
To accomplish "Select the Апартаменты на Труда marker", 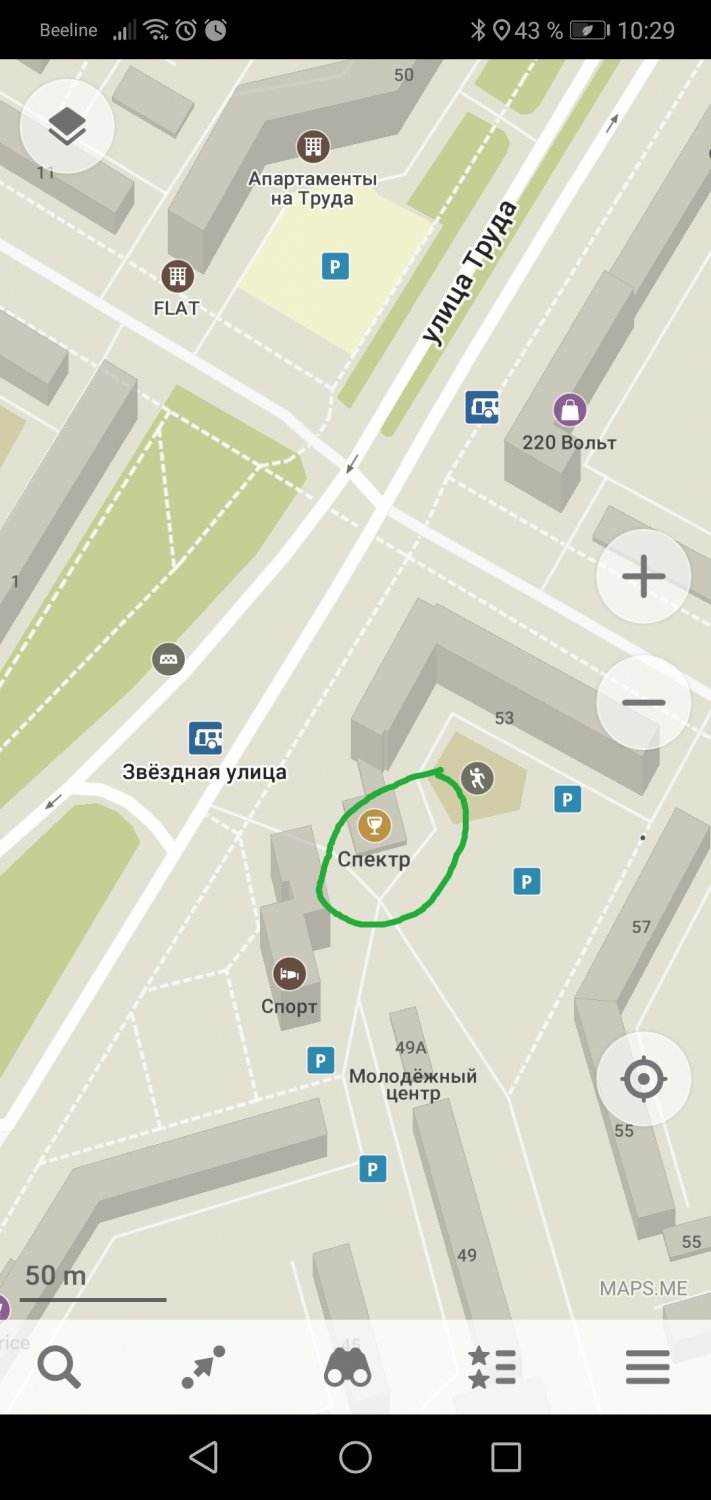I will 313,147.
